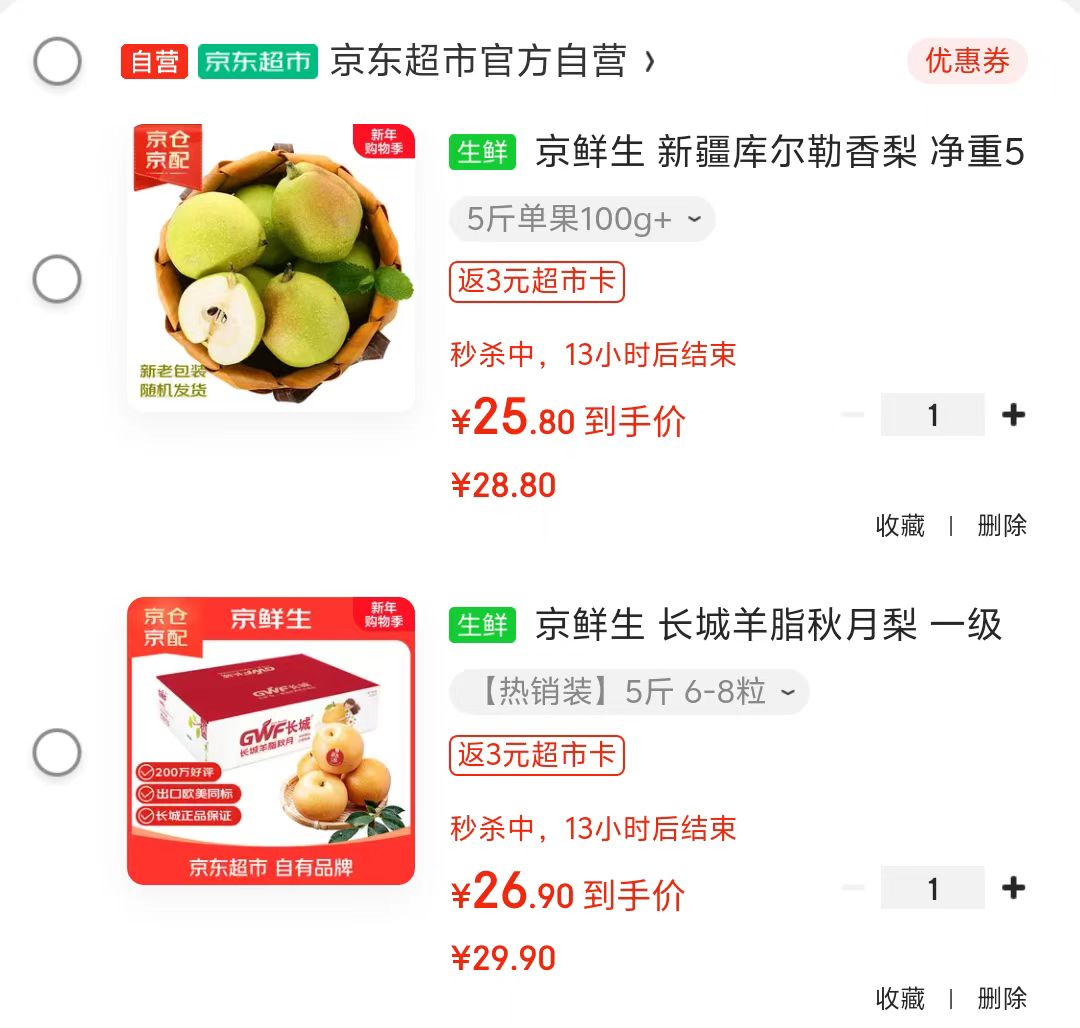Select the 长城羊脂秋月梨 item checkbox
The width and height of the screenshot is (1080, 1028).
tap(57, 752)
